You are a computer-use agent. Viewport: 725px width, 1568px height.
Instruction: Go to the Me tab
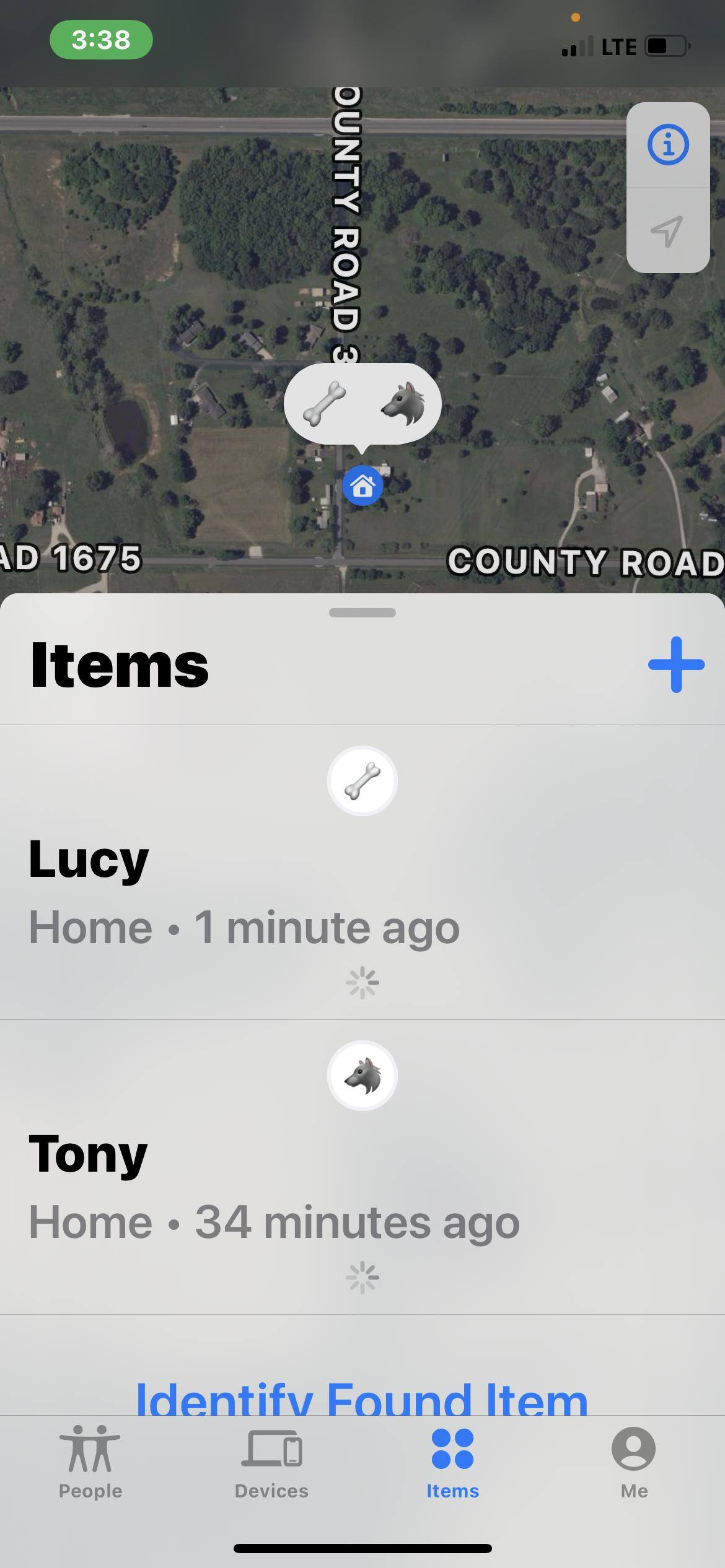(633, 1463)
